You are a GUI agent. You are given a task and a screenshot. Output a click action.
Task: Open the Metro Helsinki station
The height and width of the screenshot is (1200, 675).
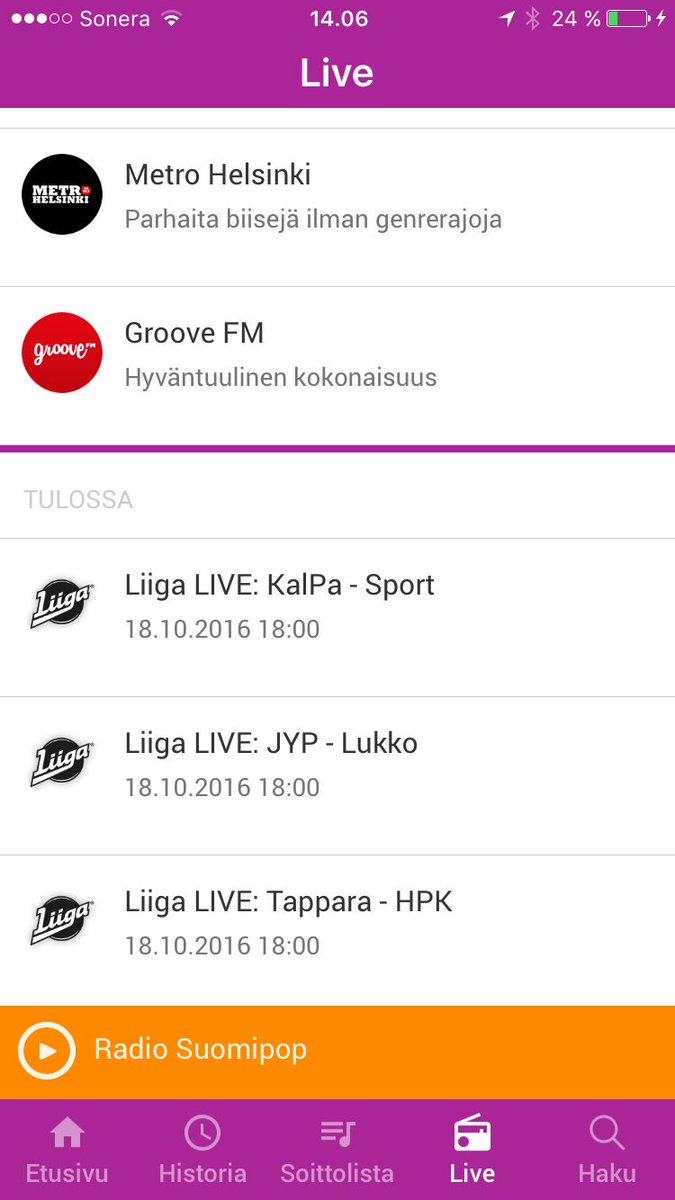337,196
